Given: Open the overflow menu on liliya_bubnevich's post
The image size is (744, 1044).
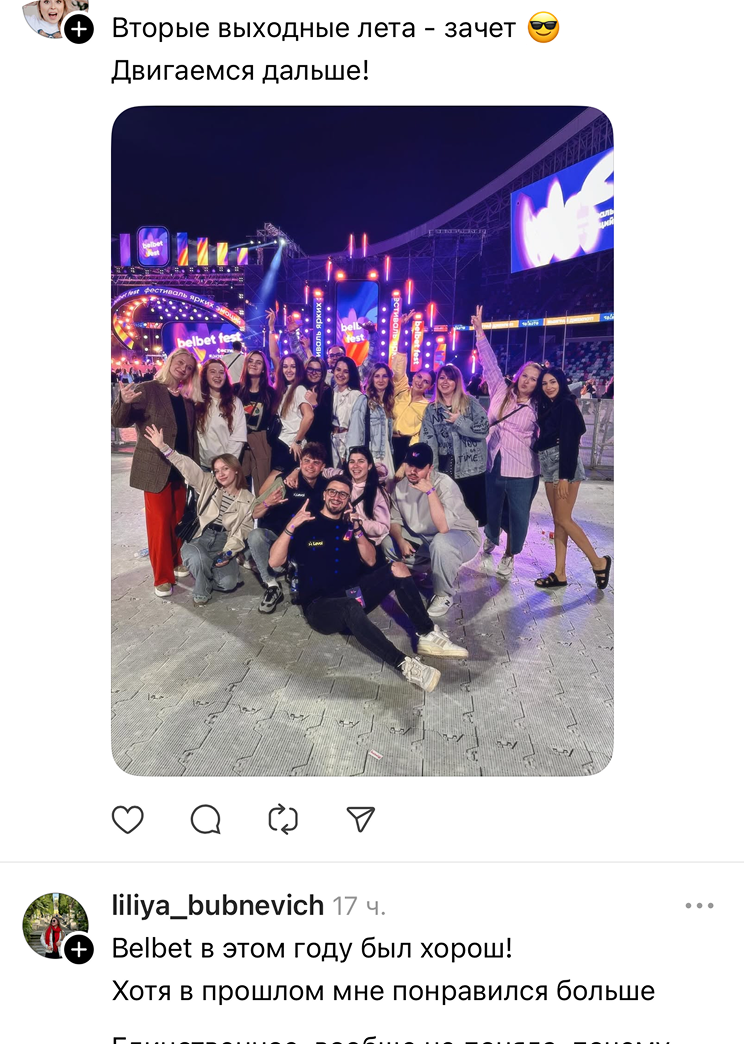Looking at the screenshot, I should [700, 906].
